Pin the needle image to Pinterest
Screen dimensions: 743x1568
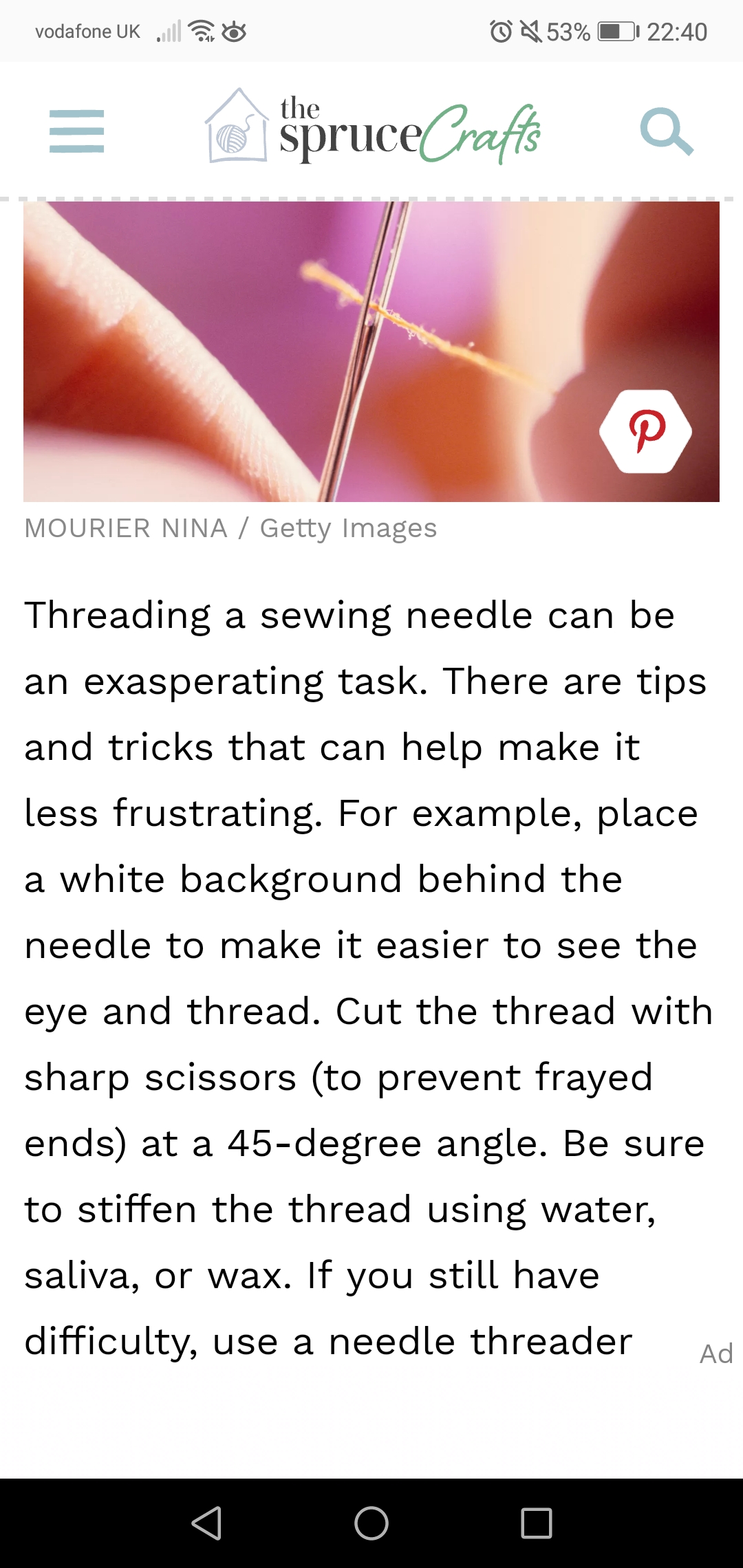(x=645, y=431)
